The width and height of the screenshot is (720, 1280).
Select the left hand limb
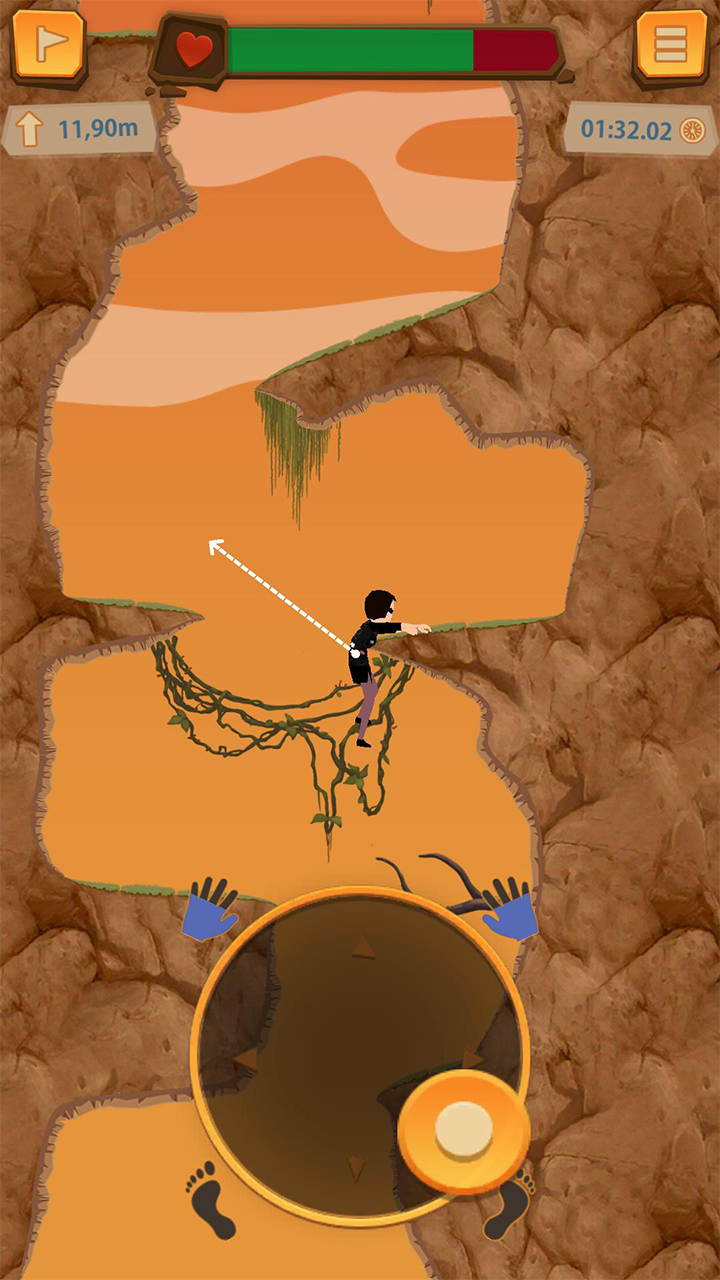[x=210, y=907]
